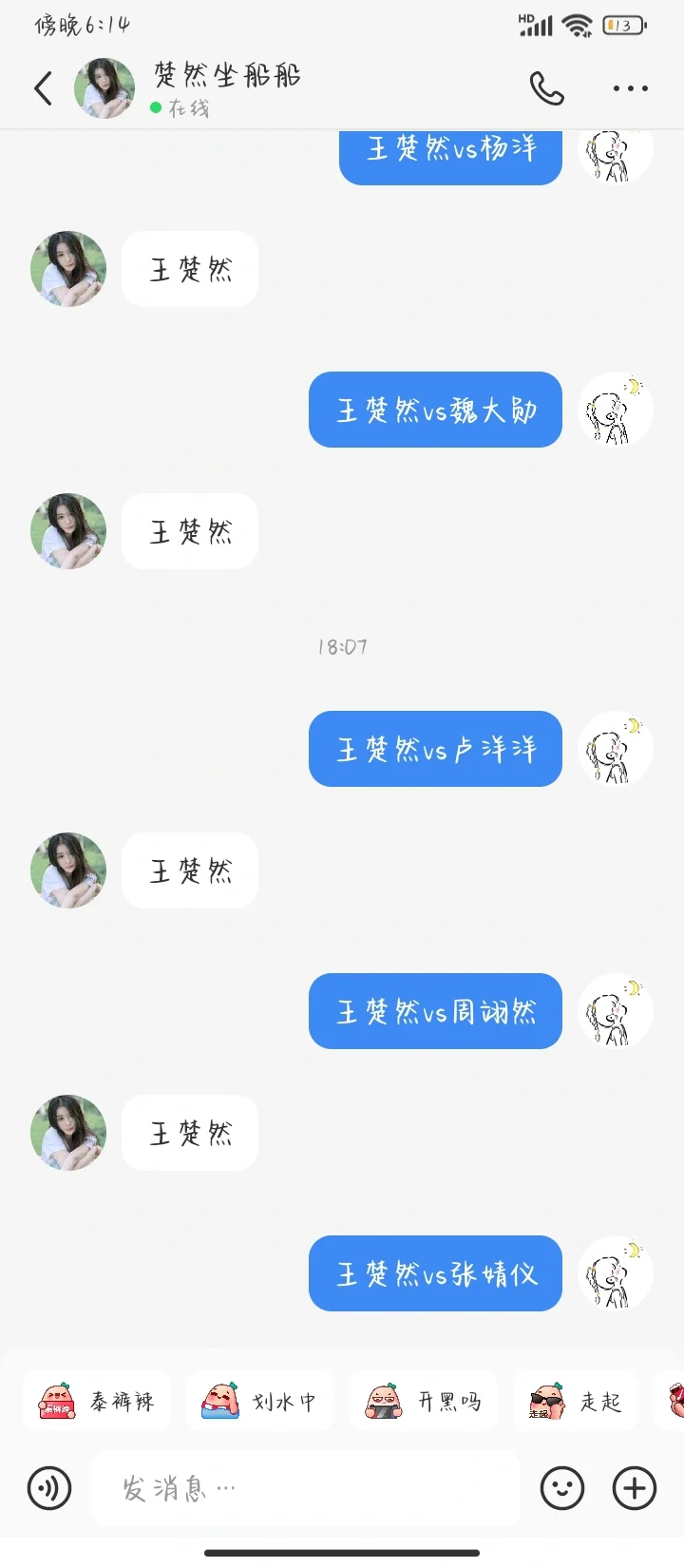Open the plus attachment menu
This screenshot has width=684, height=1568.
(x=635, y=1488)
